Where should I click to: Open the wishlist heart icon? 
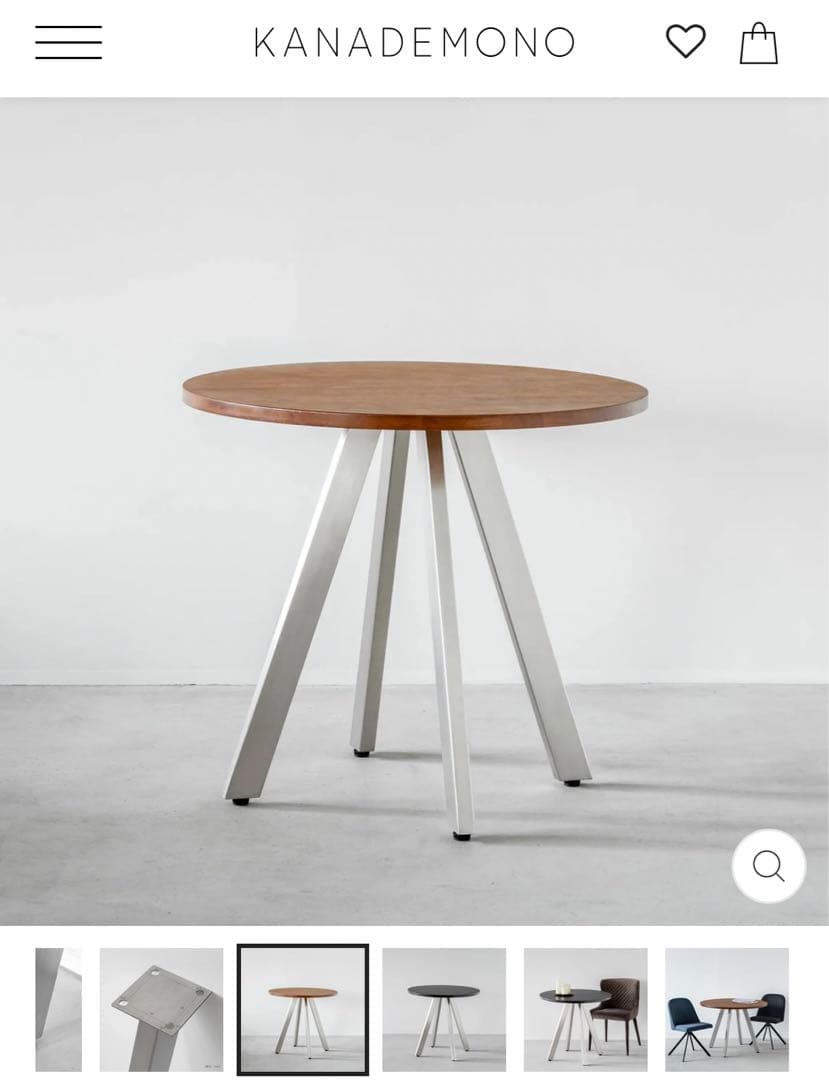pos(685,42)
